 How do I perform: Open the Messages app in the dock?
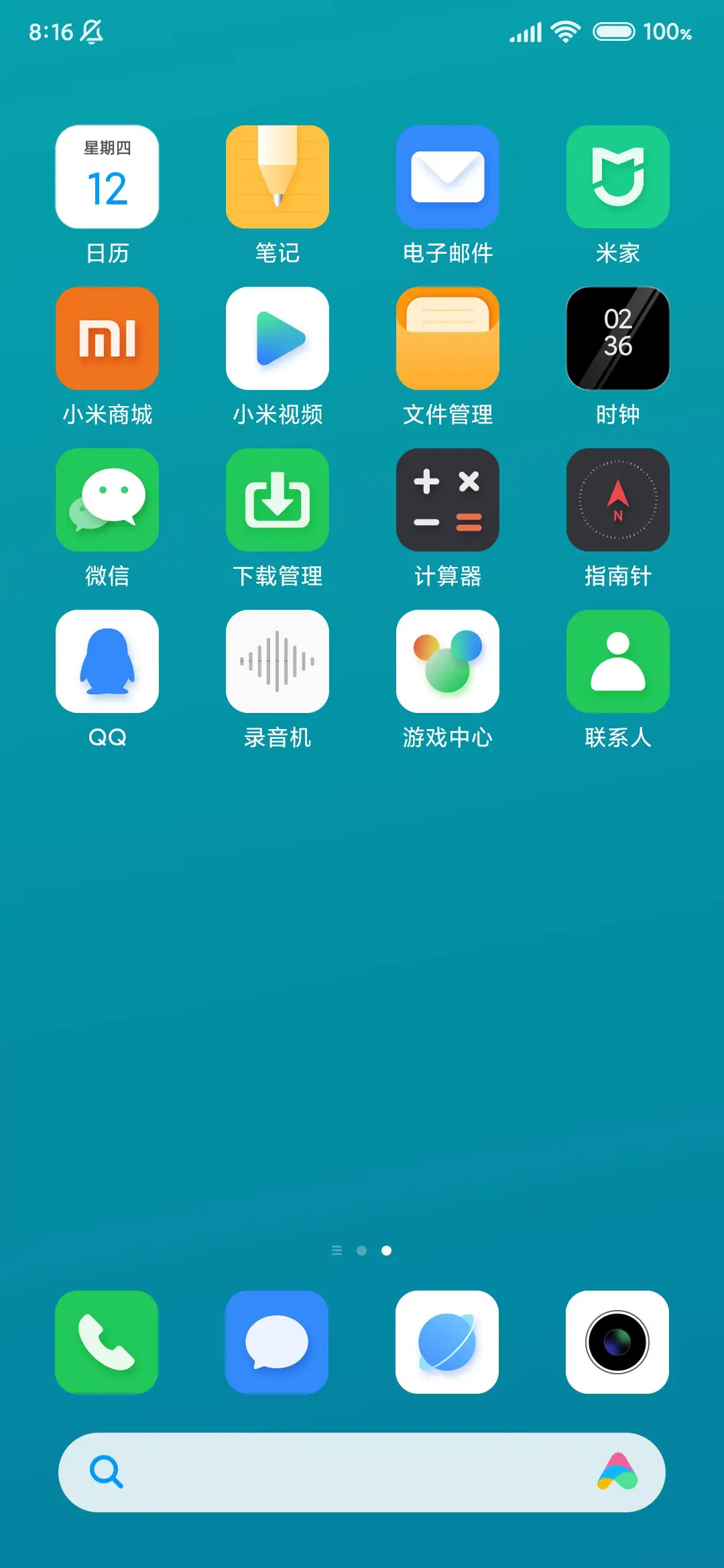278,1344
